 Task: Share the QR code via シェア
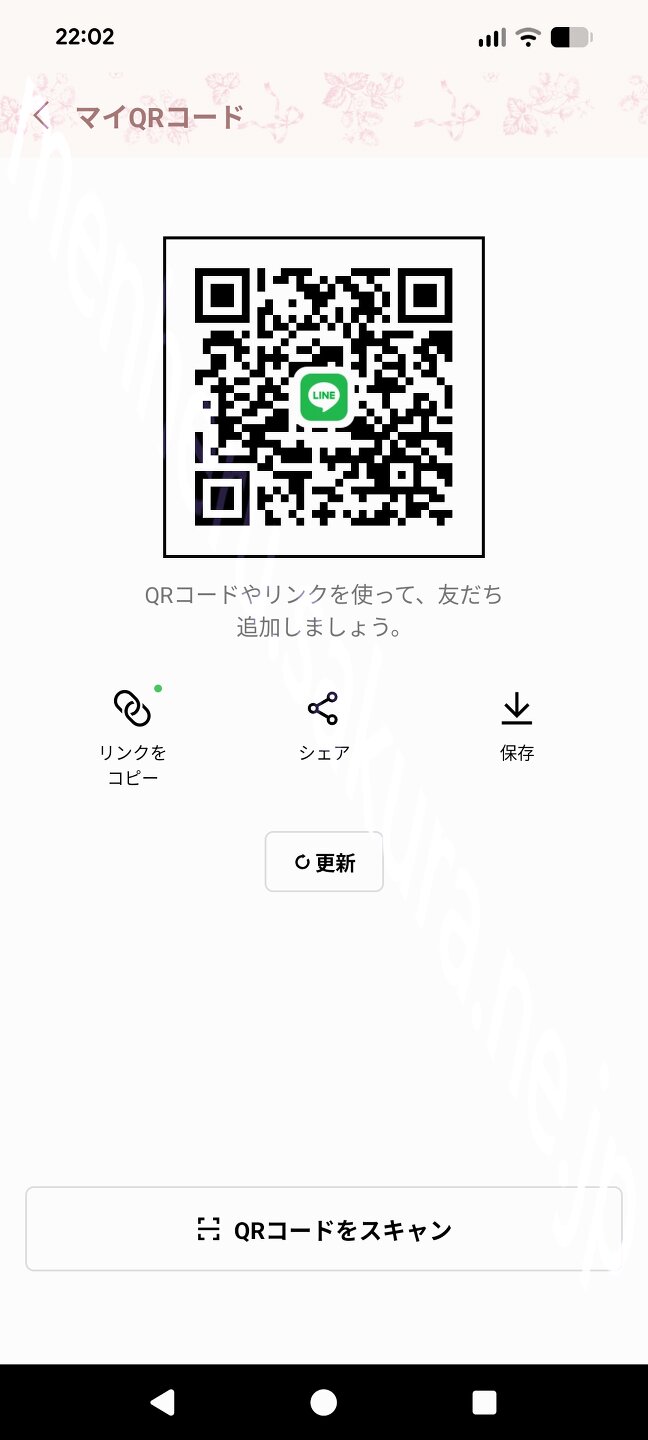pos(323,726)
